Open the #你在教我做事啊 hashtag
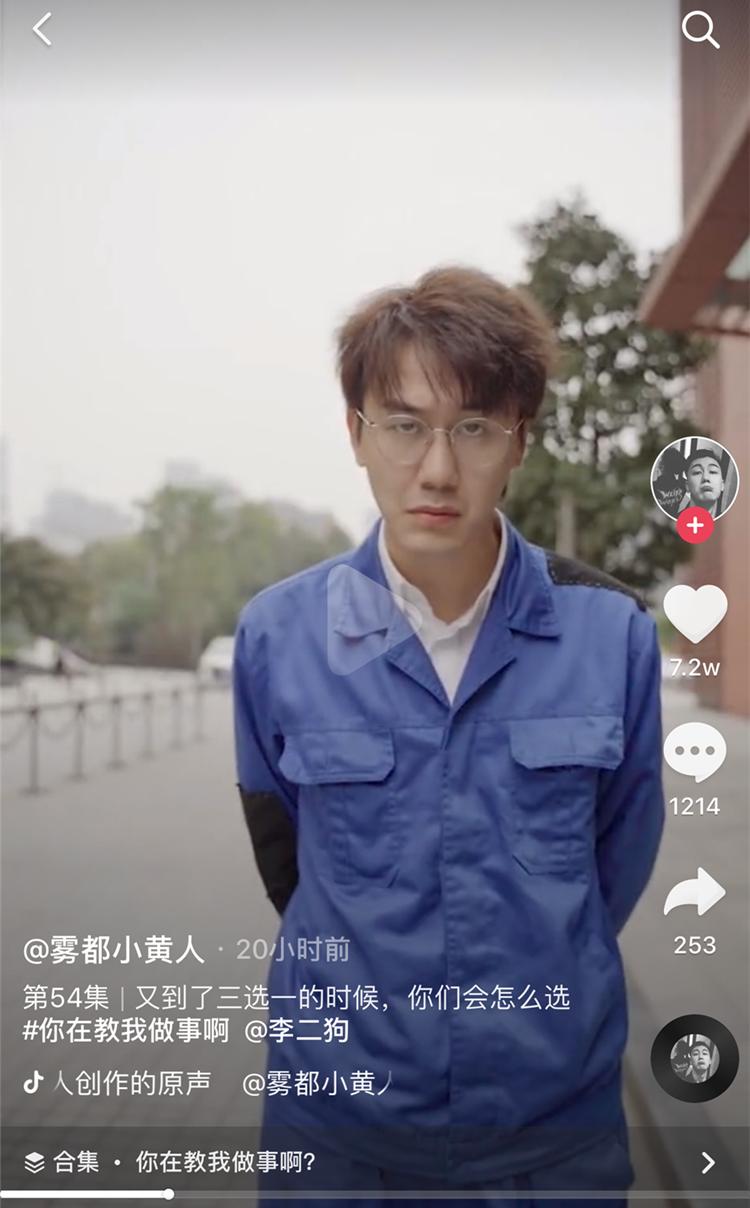Image resolution: width=750 pixels, height=1208 pixels. click(x=126, y=1030)
